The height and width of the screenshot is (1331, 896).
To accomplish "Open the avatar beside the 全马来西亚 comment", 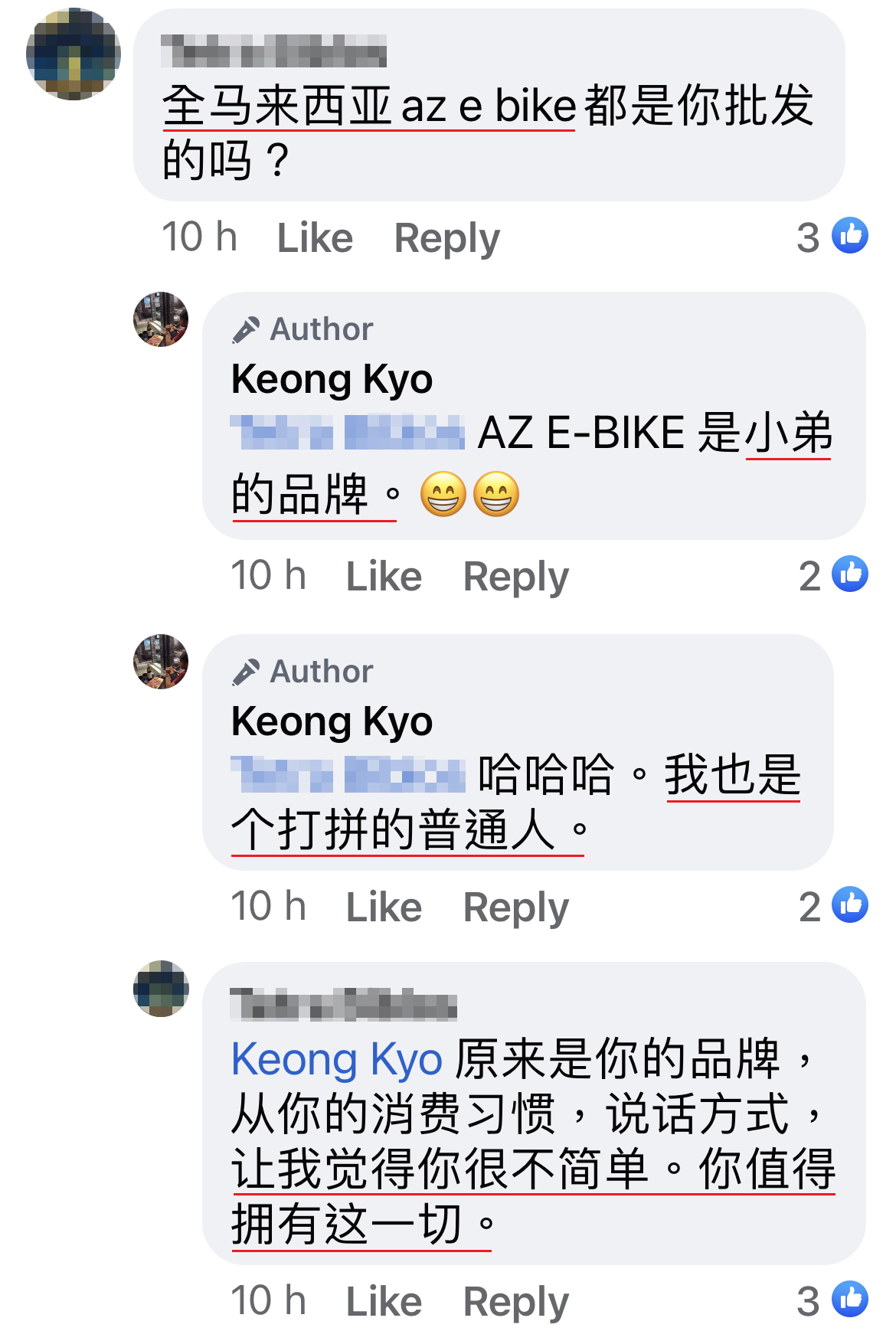I will click(x=74, y=54).
